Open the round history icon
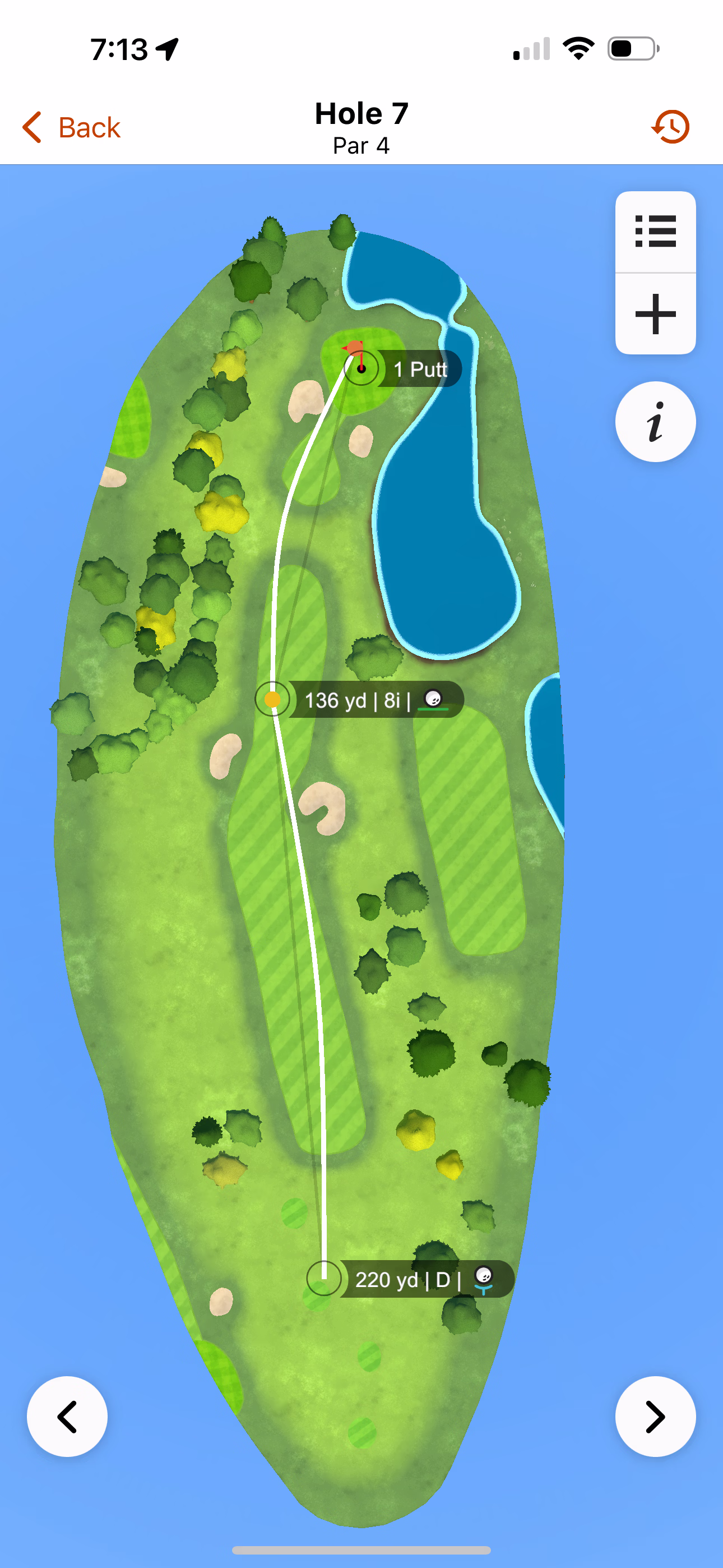 670,127
